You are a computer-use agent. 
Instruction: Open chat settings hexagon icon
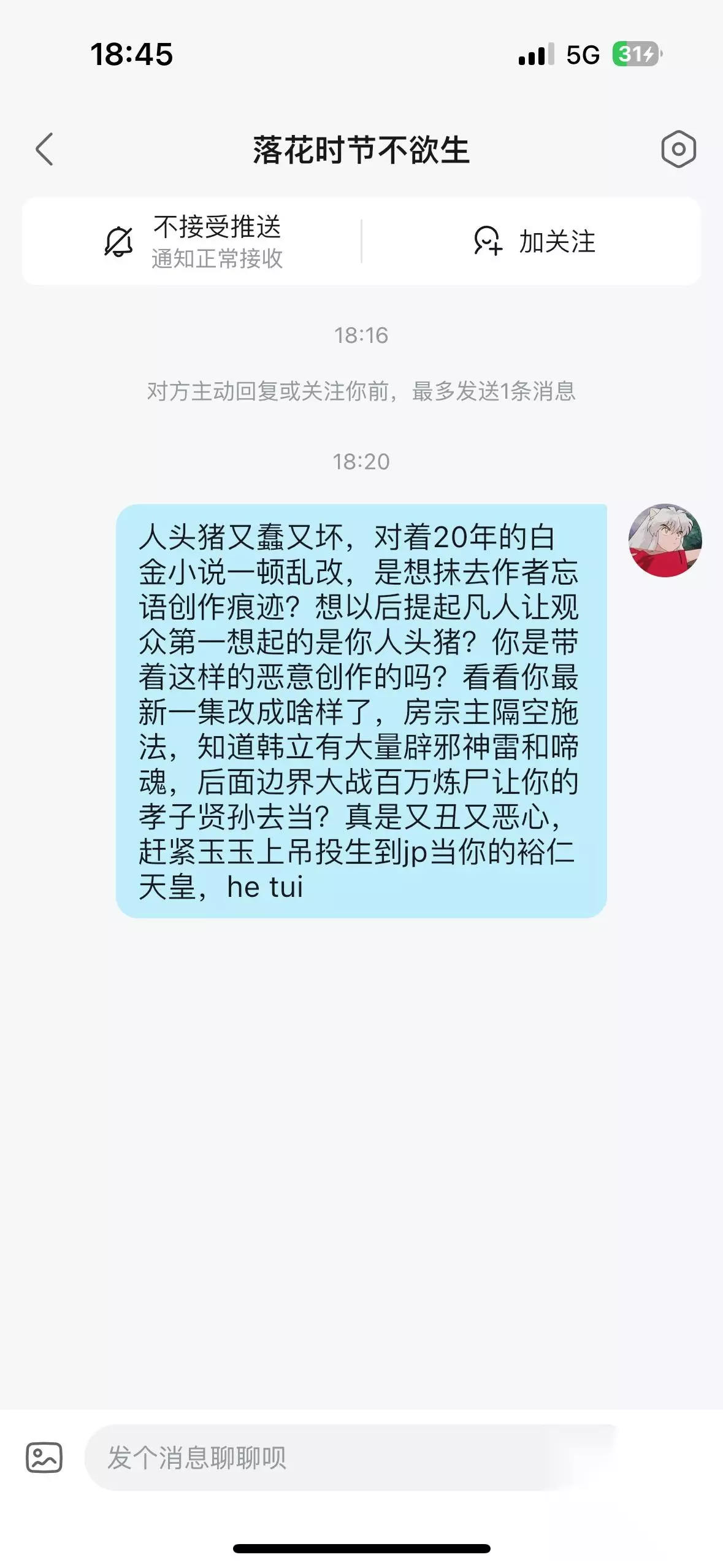(x=678, y=149)
